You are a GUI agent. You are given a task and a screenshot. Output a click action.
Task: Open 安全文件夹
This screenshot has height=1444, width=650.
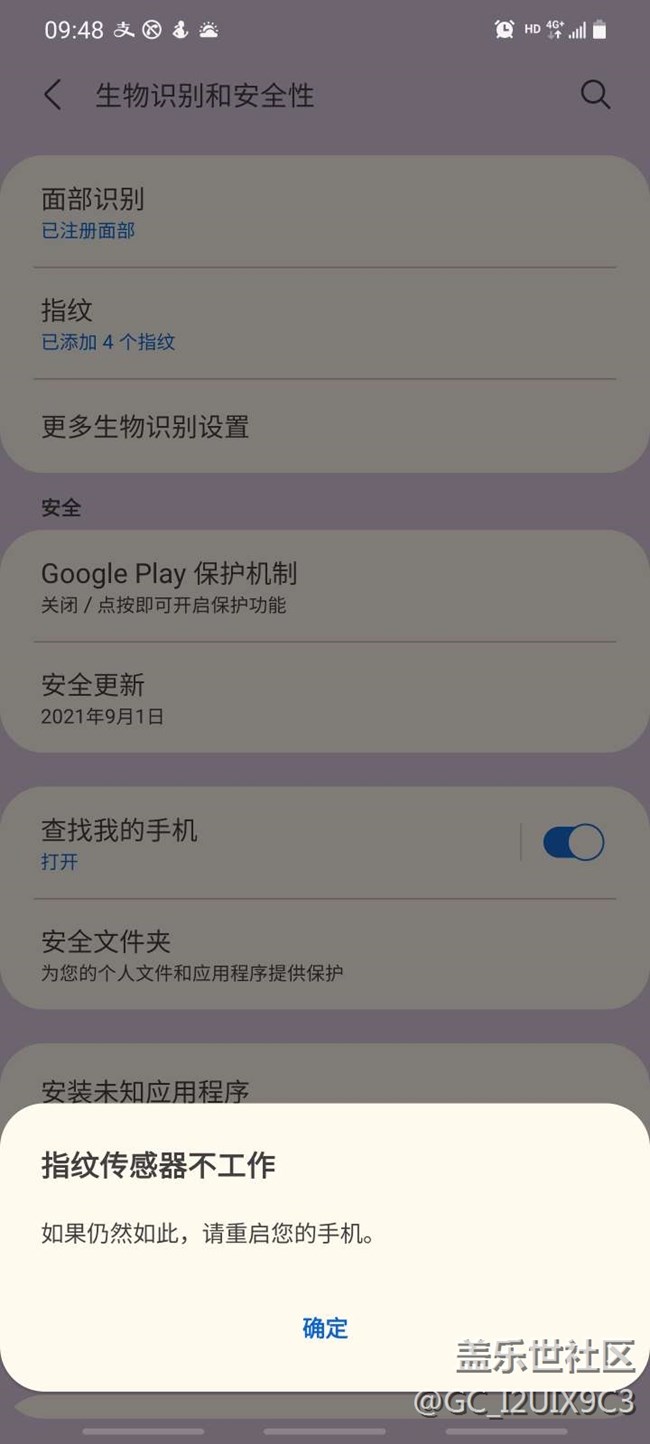tap(325, 954)
